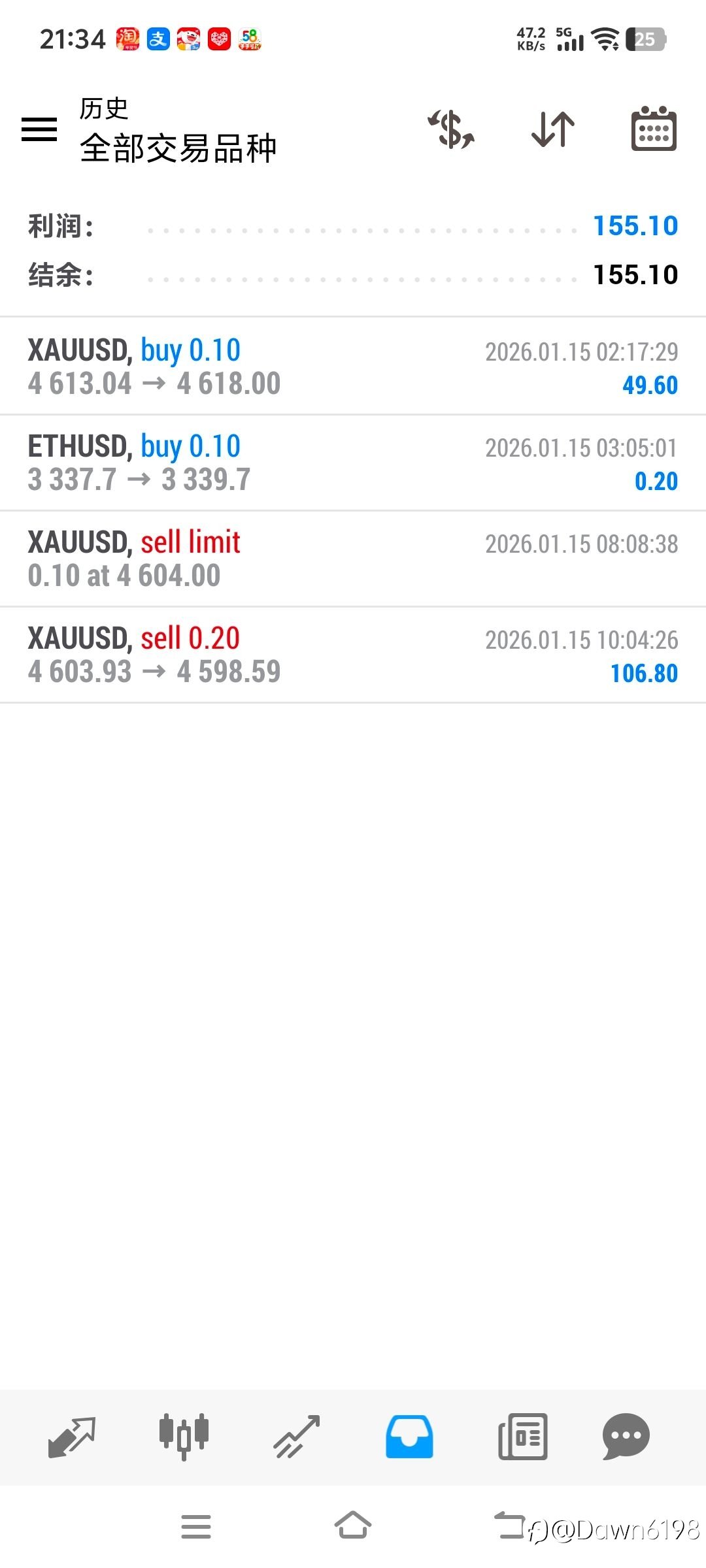
Task: Open the system recent apps menu
Action: coord(196,1526)
